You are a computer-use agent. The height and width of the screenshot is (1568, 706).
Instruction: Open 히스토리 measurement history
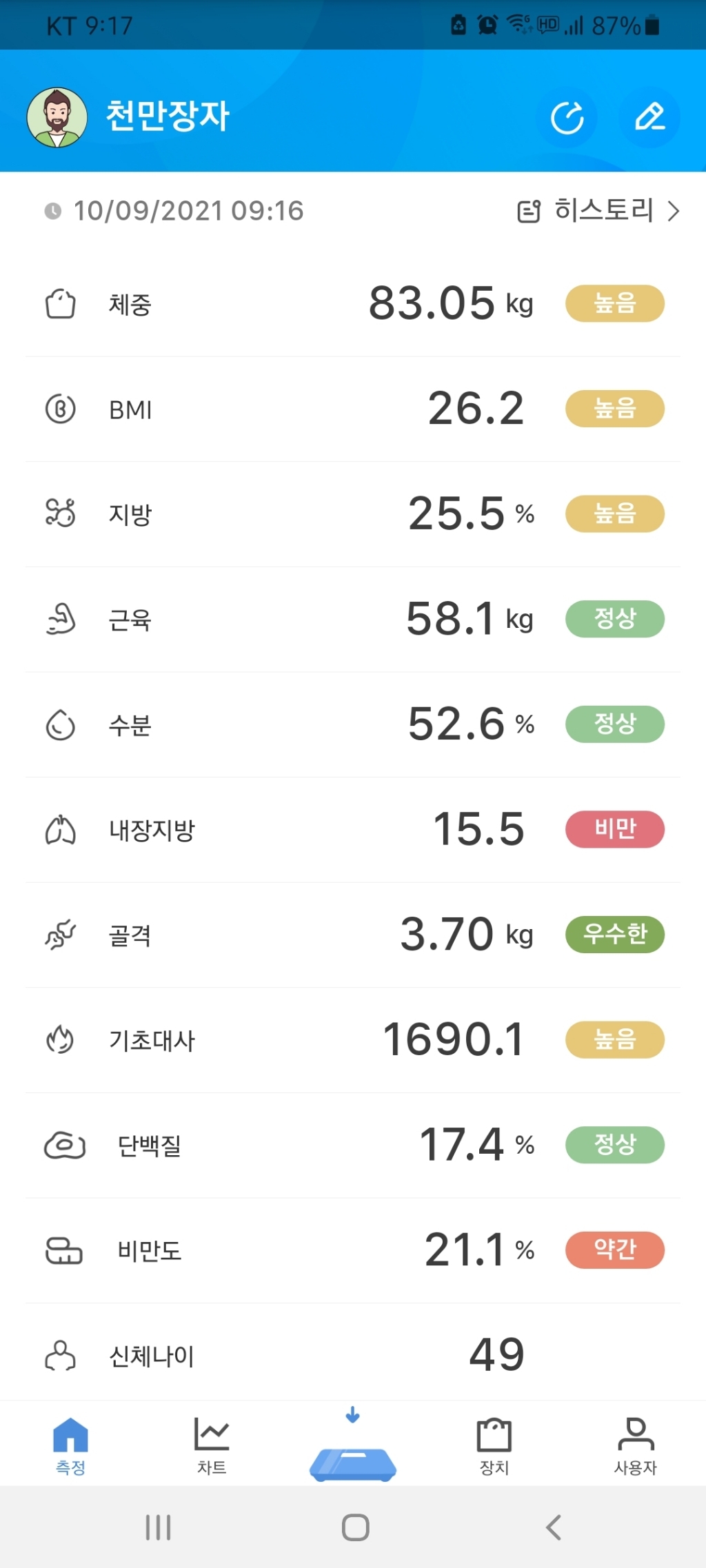click(598, 210)
